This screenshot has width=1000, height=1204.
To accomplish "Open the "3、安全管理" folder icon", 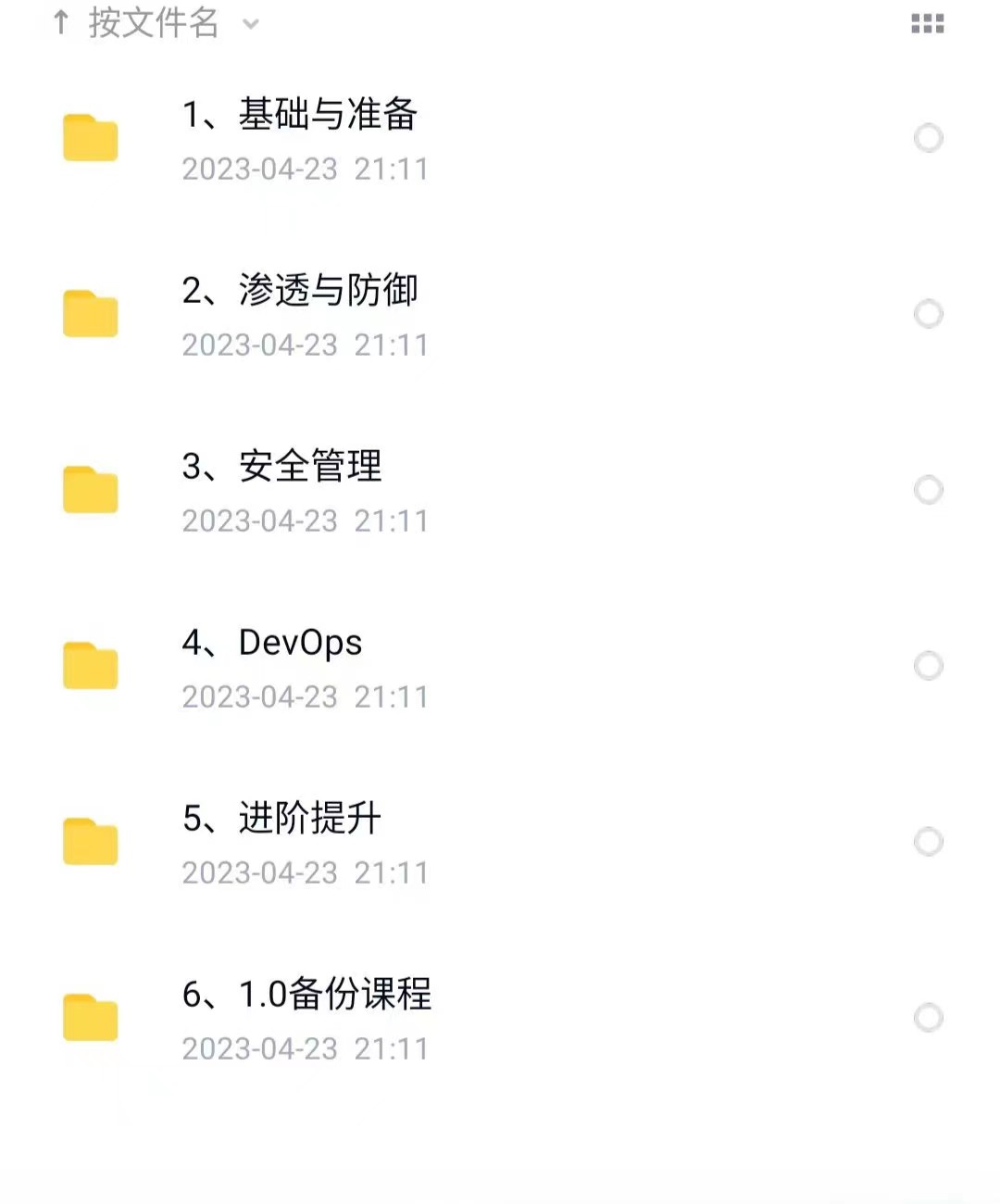I will click(90, 490).
